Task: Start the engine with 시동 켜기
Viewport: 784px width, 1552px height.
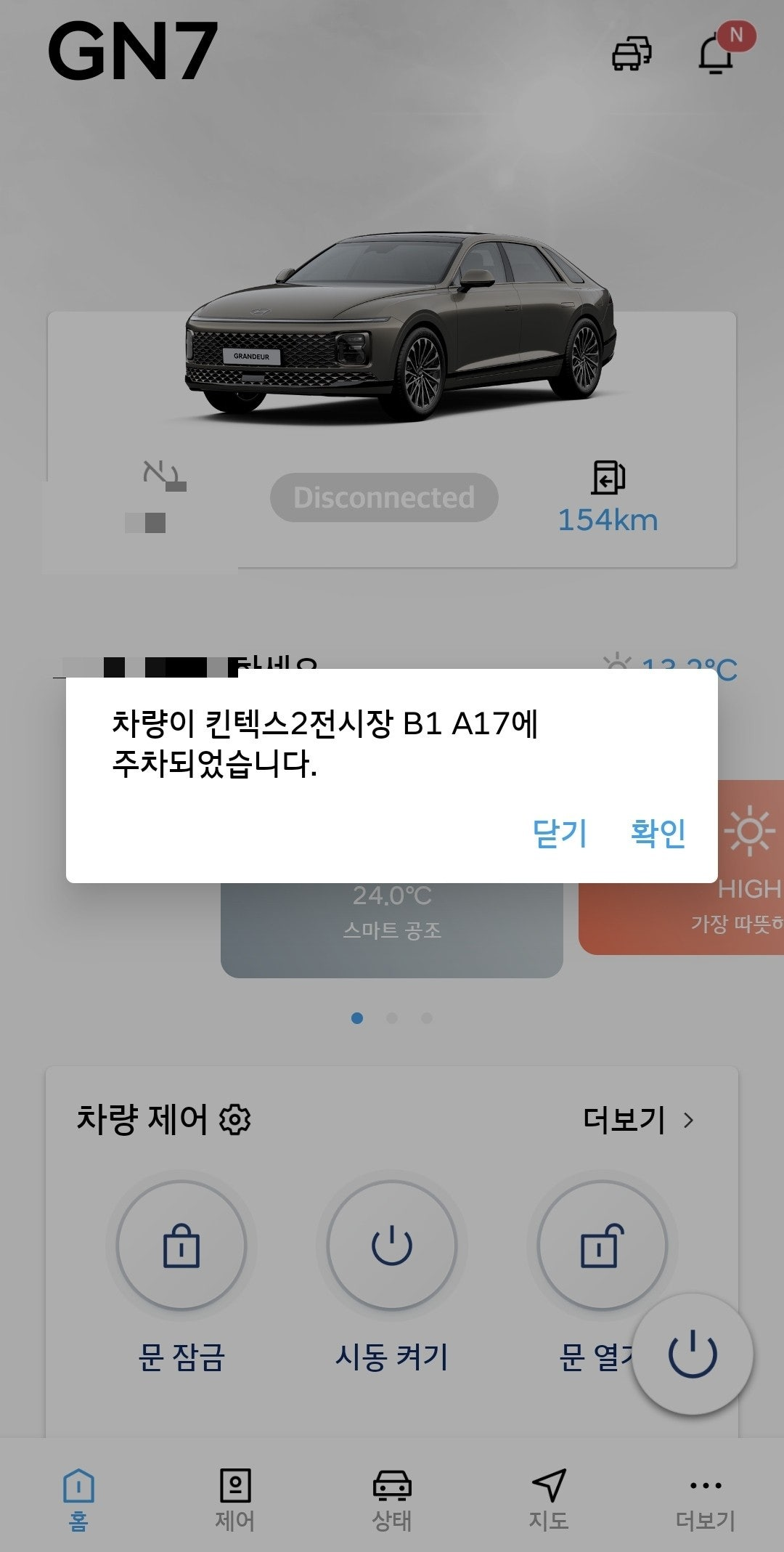Action: 392,1246
